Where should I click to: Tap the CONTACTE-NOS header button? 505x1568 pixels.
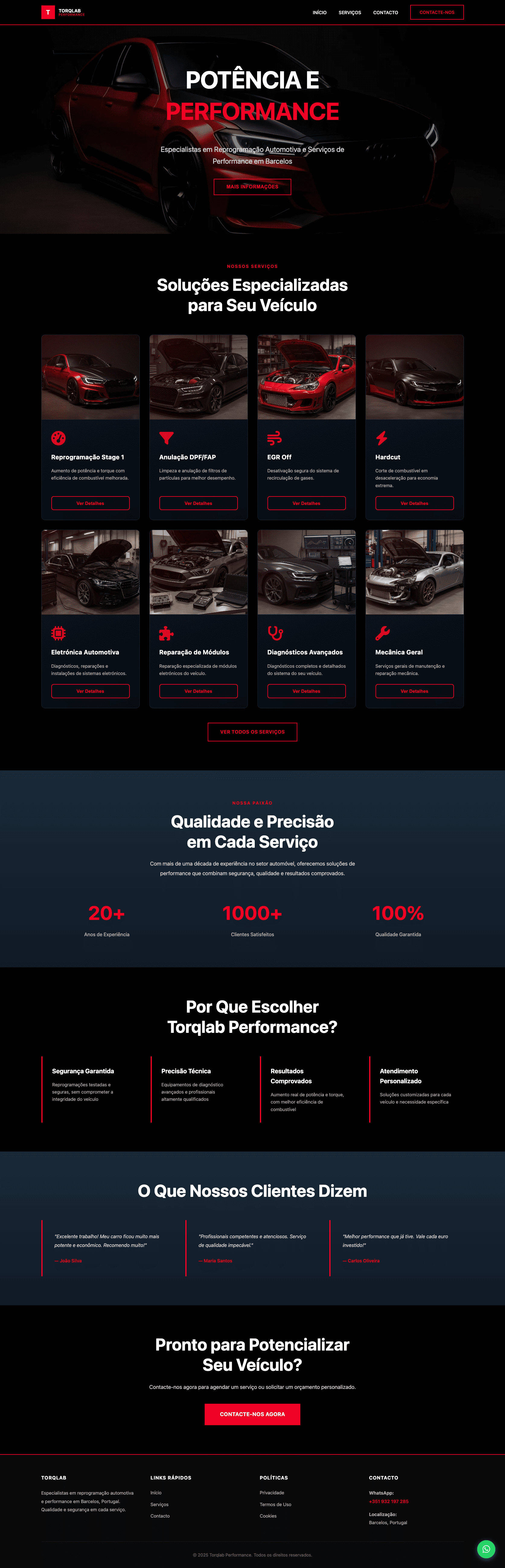tap(436, 12)
